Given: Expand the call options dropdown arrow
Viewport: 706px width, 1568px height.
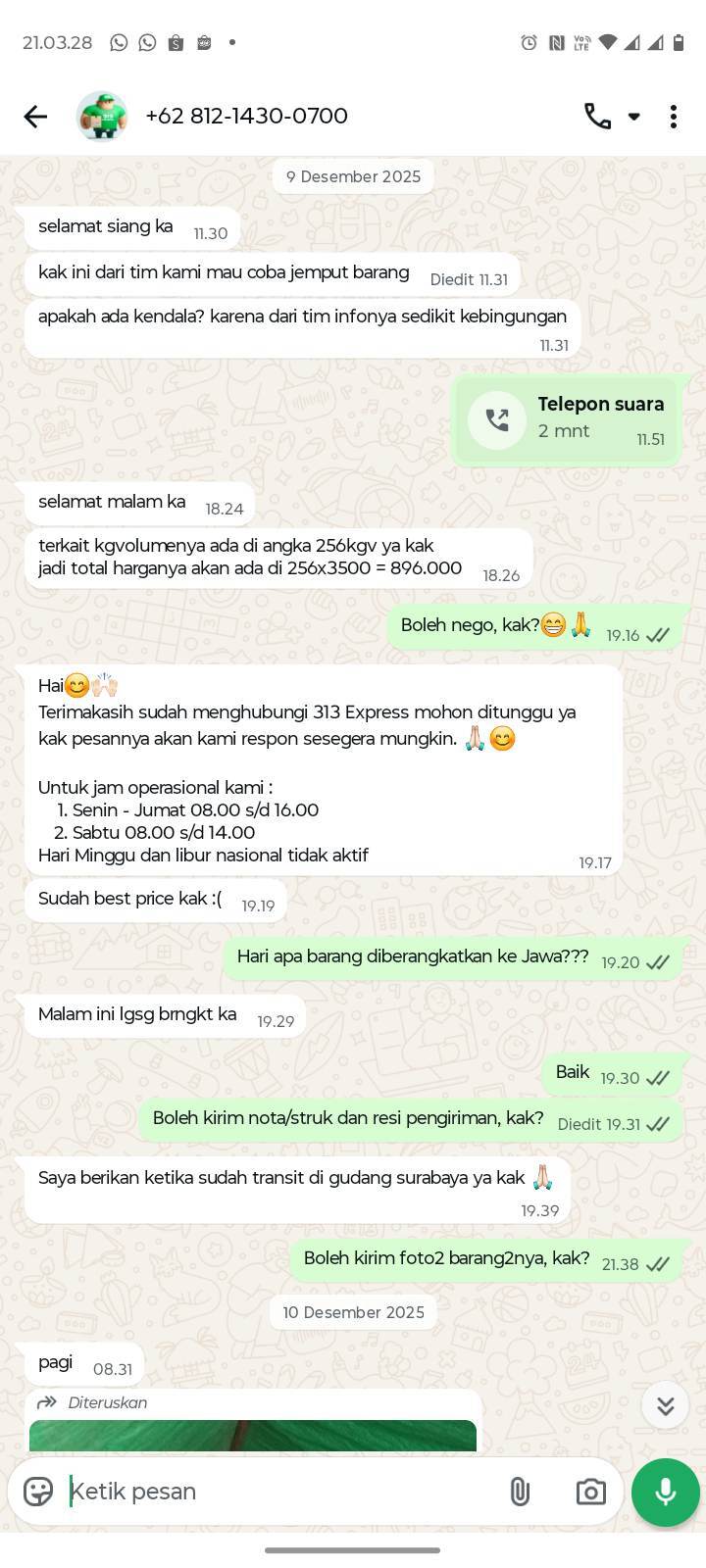Looking at the screenshot, I should [x=634, y=117].
